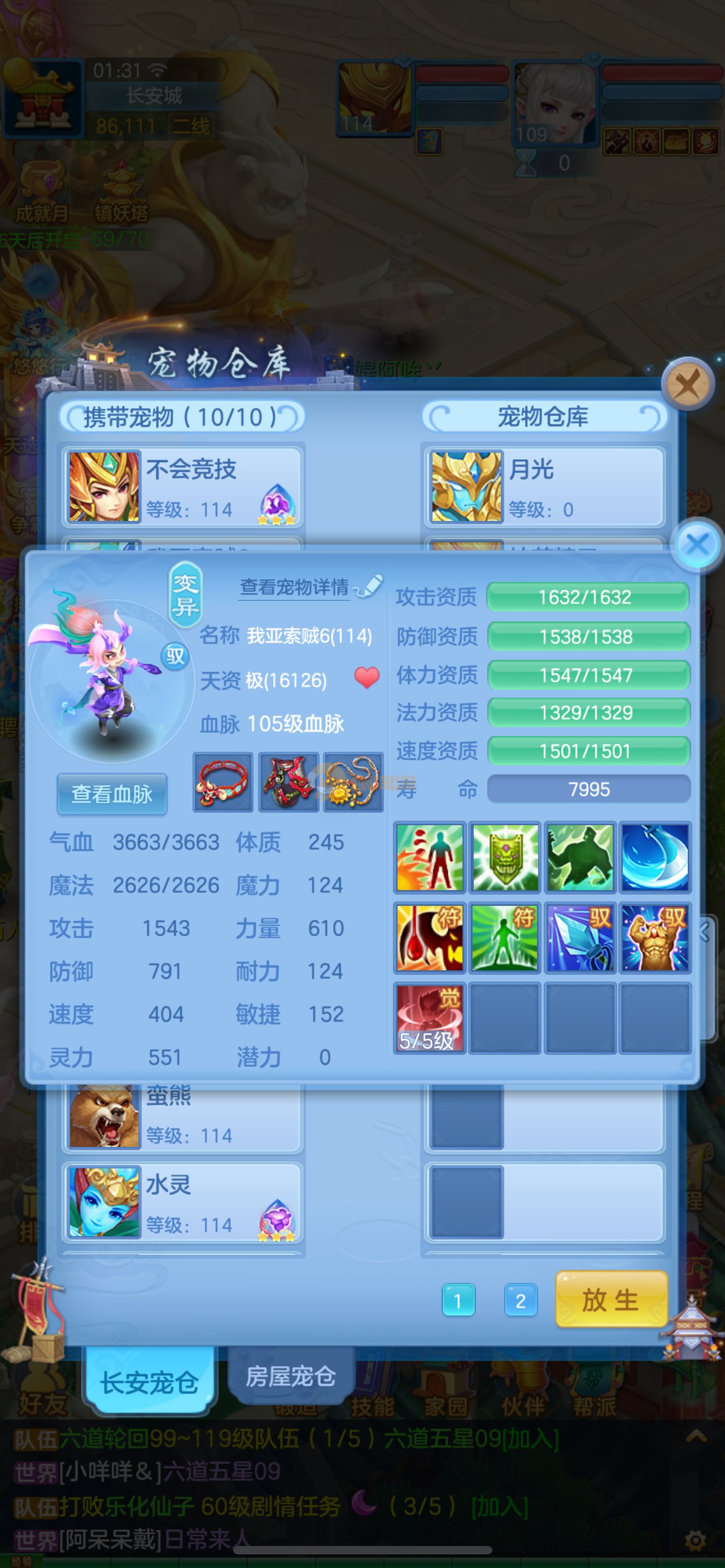
Task: Go to warehouse page 1
Action: [x=458, y=1301]
